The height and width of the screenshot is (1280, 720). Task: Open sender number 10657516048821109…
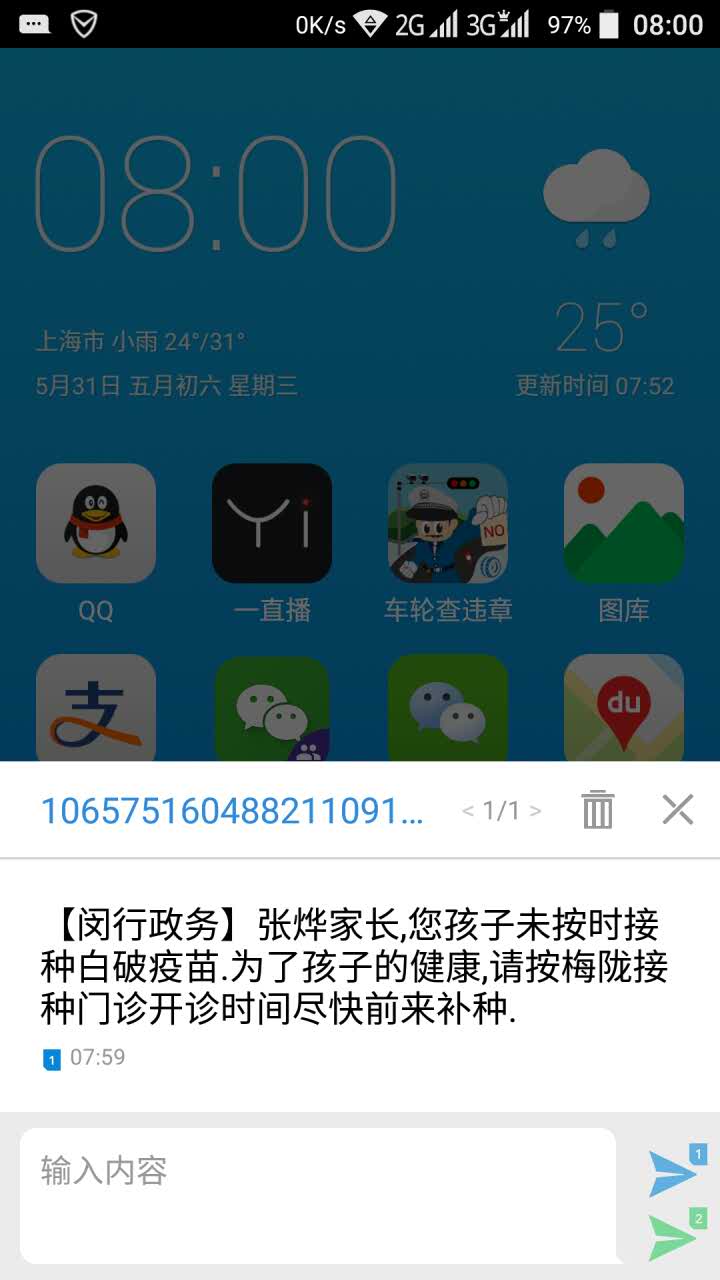pyautogui.click(x=232, y=811)
